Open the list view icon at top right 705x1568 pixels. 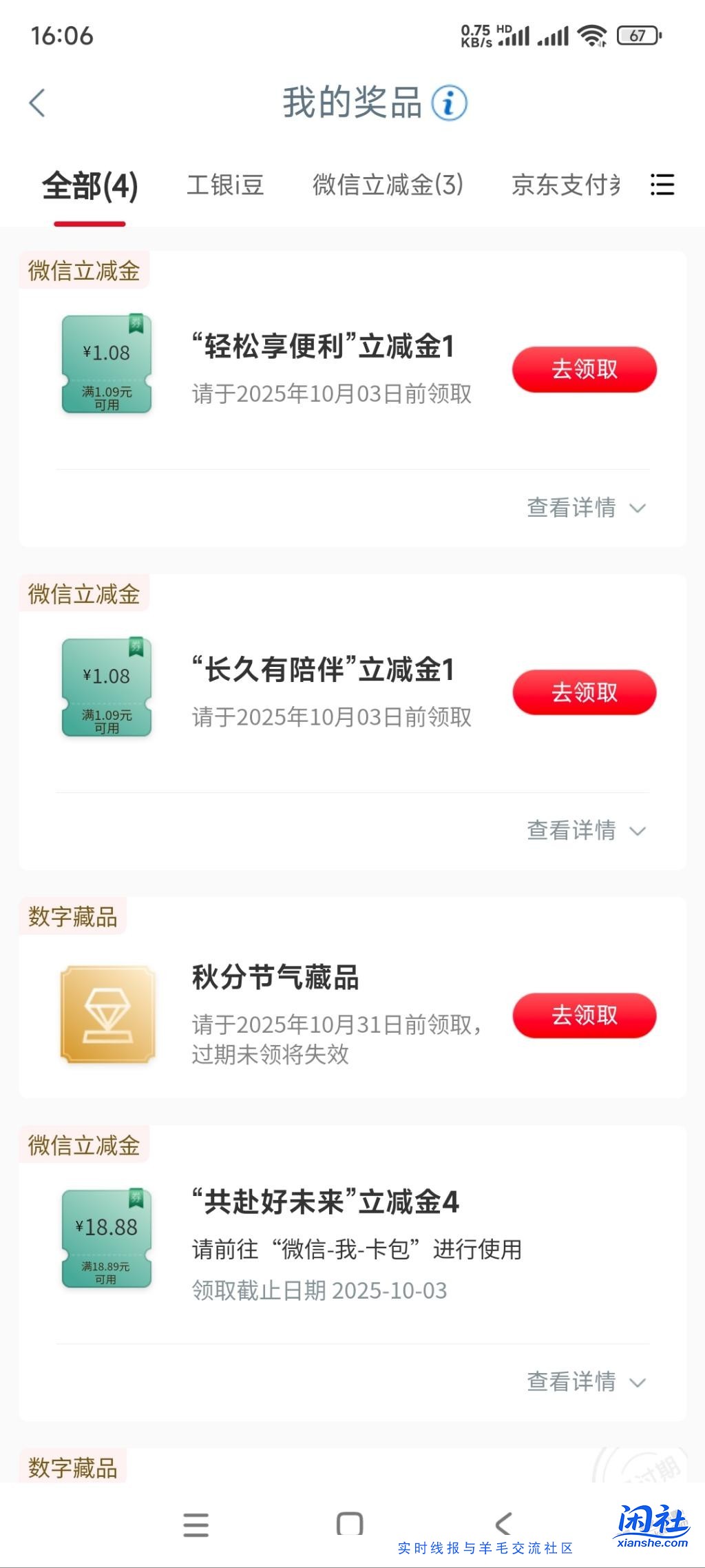pyautogui.click(x=662, y=186)
